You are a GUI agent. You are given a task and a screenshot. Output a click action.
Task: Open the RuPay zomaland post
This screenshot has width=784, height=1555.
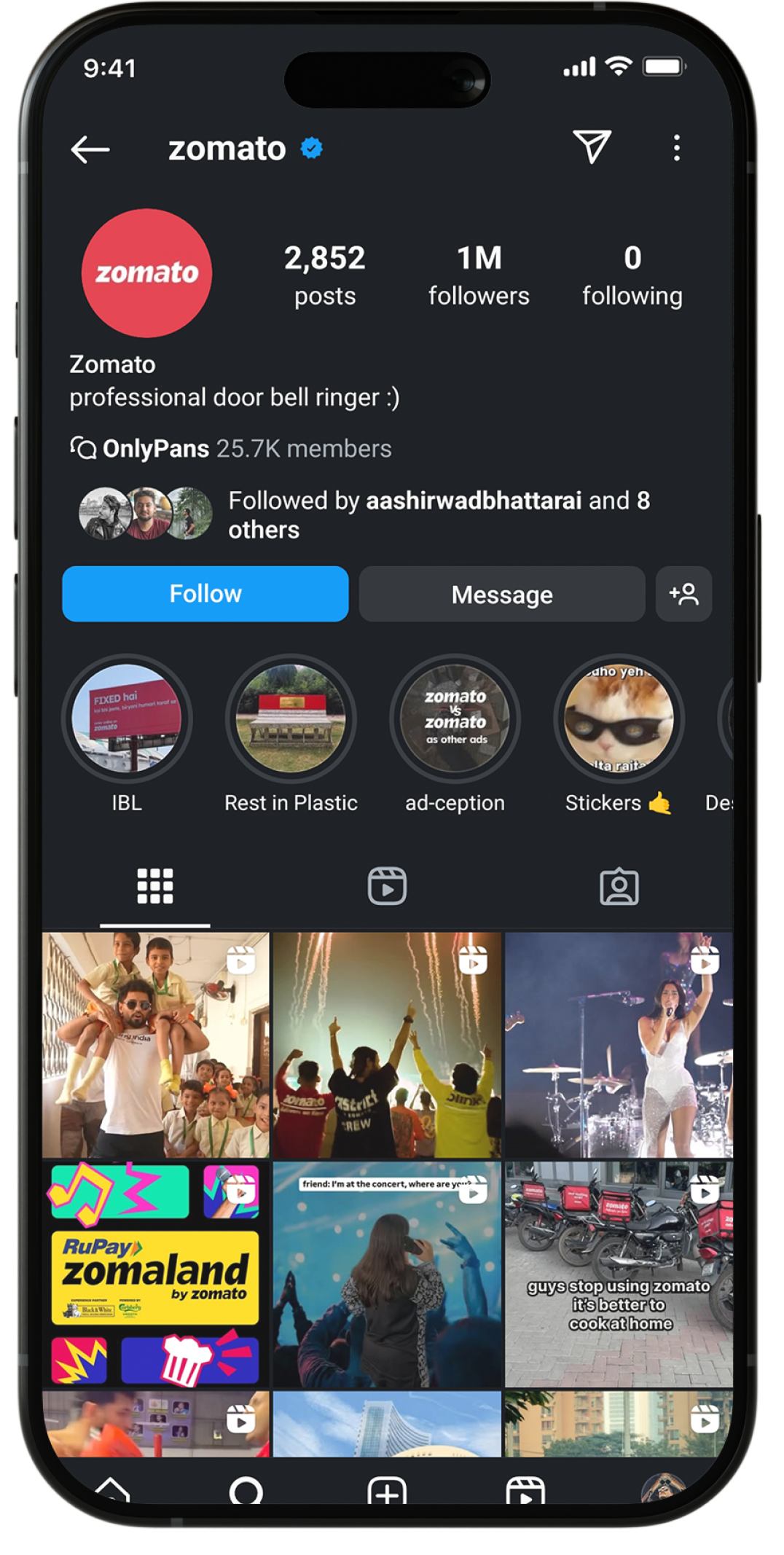155,1275
